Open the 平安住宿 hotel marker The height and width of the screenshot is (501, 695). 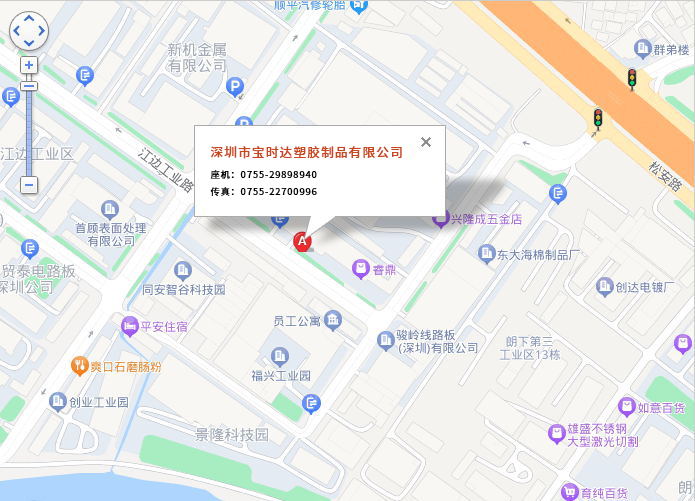click(130, 326)
